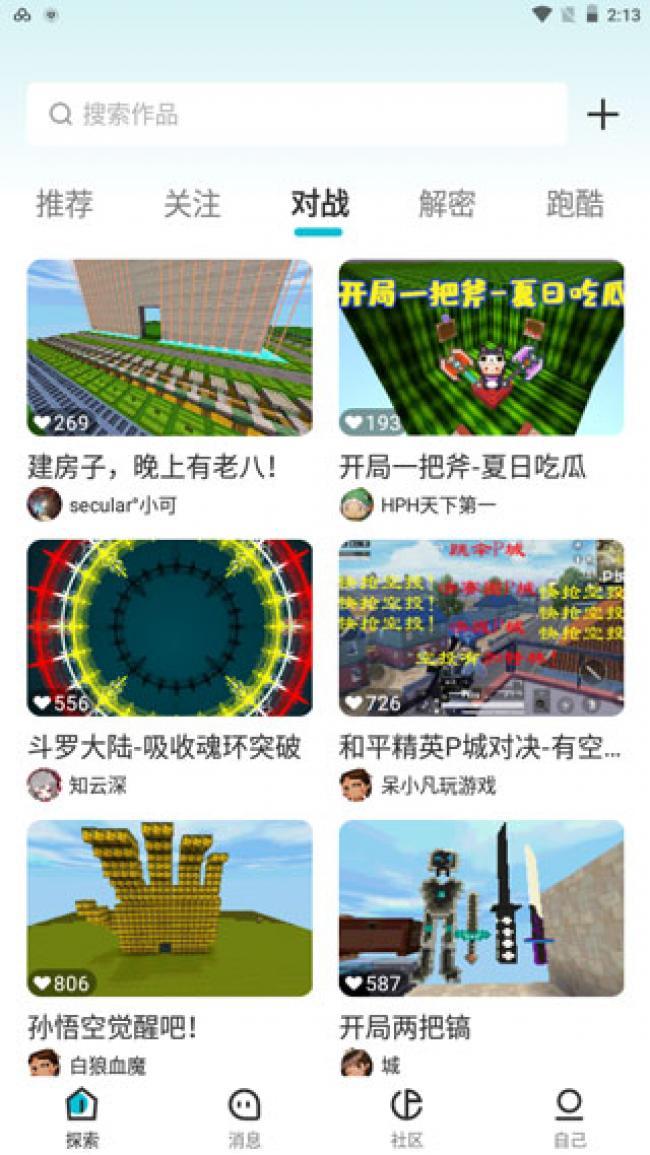Viewport: 650px width, 1155px height.
Task: Switch to the 推荐 tab
Action: point(65,204)
